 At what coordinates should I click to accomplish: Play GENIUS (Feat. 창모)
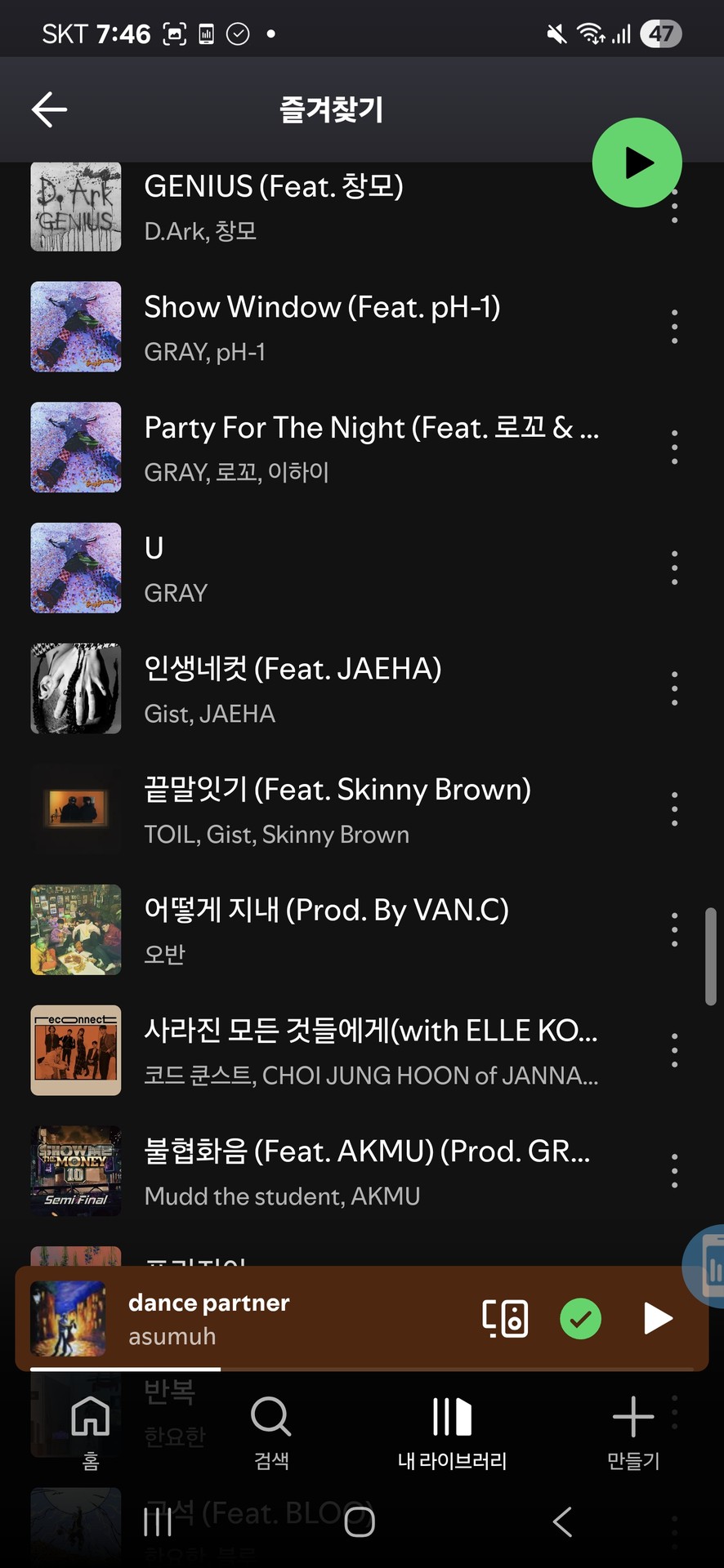273,206
